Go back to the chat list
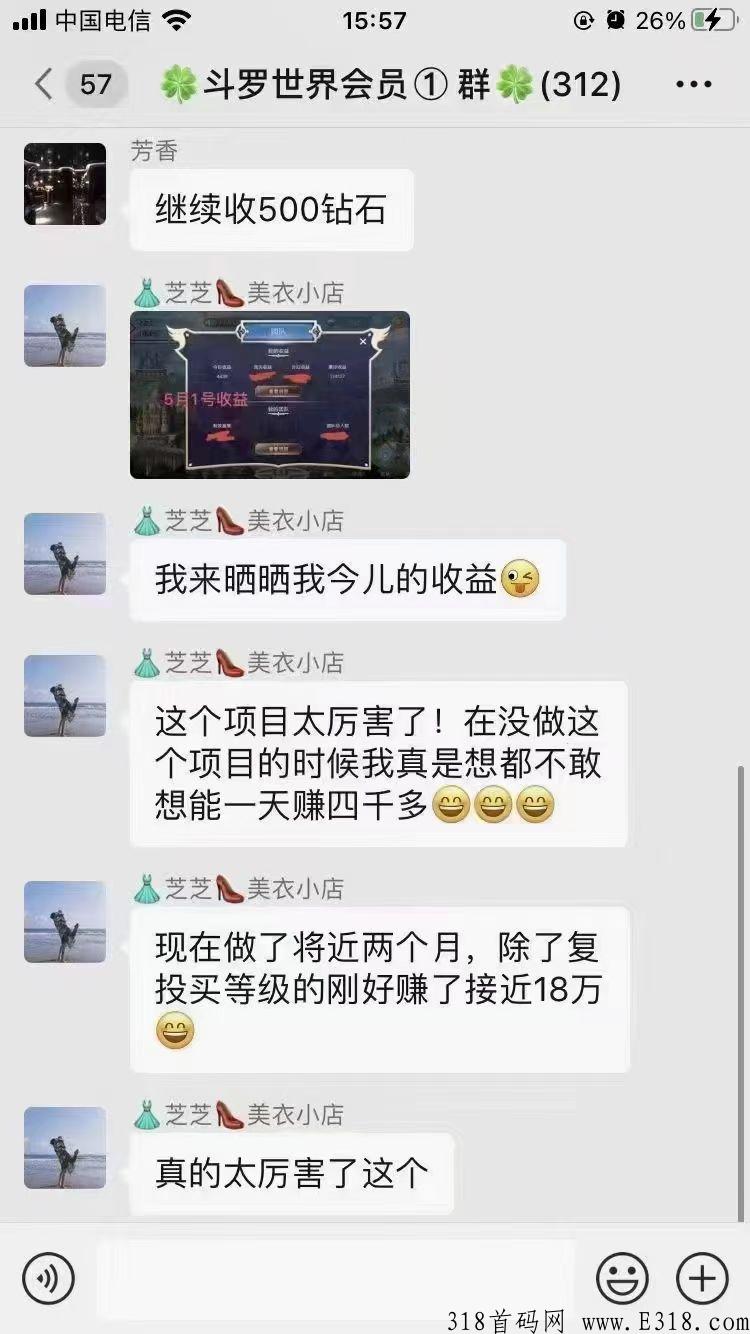Viewport: 750px width, 1334px height. tap(44, 84)
